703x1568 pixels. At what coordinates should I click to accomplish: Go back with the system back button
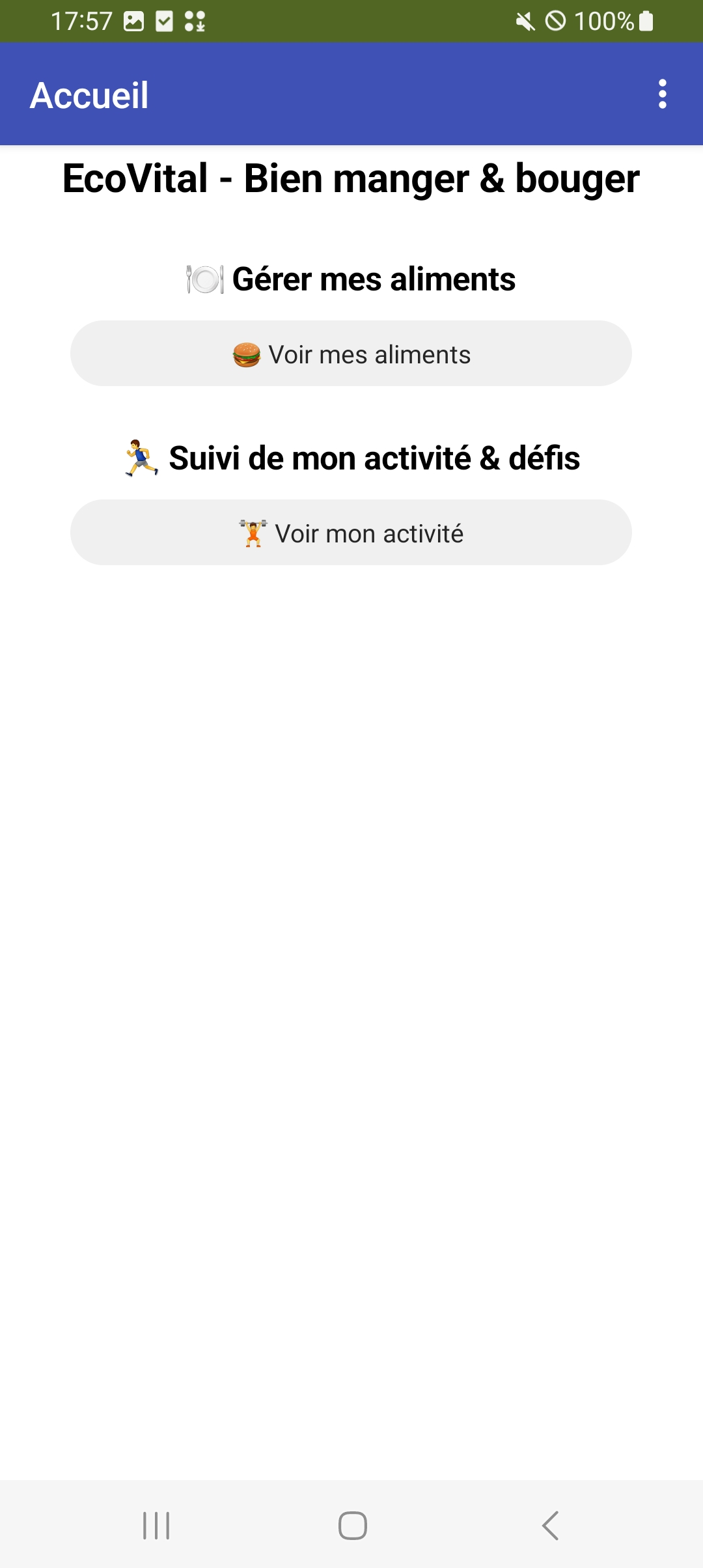click(550, 1525)
